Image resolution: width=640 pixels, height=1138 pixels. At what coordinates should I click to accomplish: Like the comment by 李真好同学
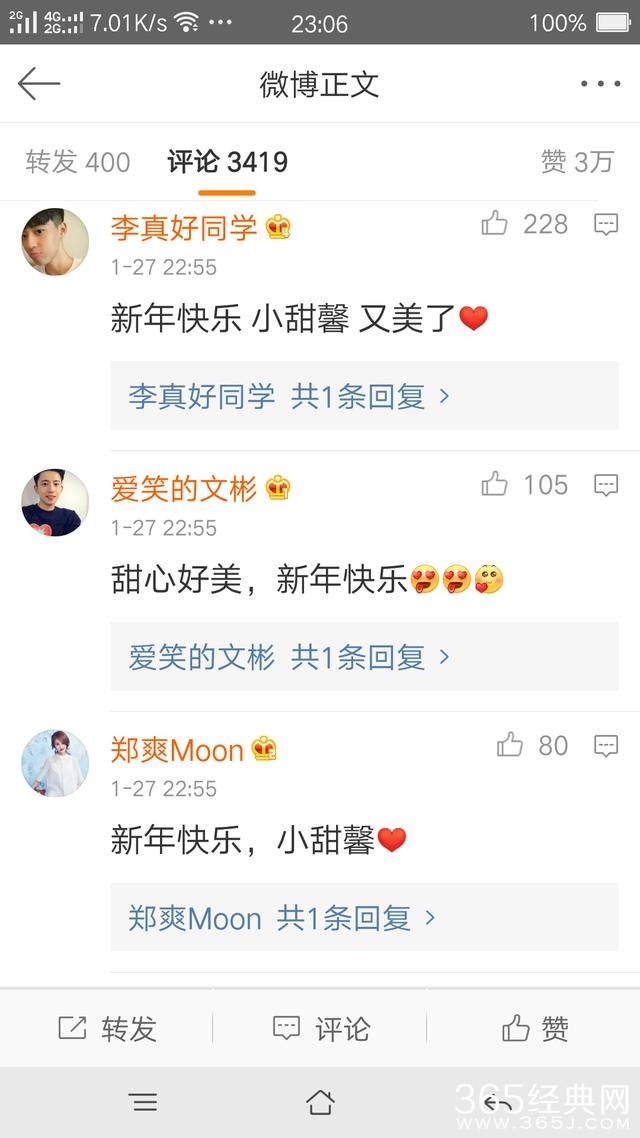(x=495, y=224)
